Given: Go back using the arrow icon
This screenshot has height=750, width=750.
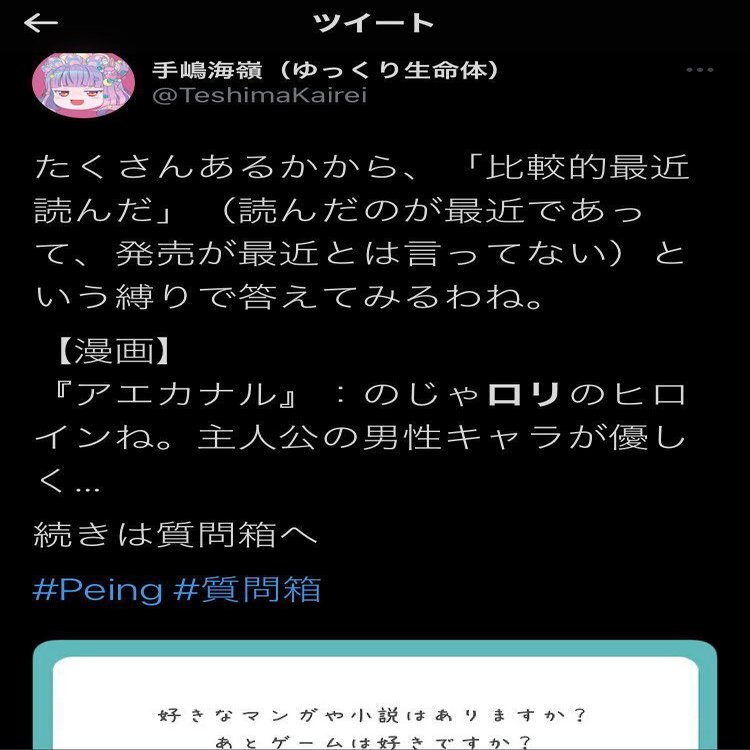Looking at the screenshot, I should [41, 23].
